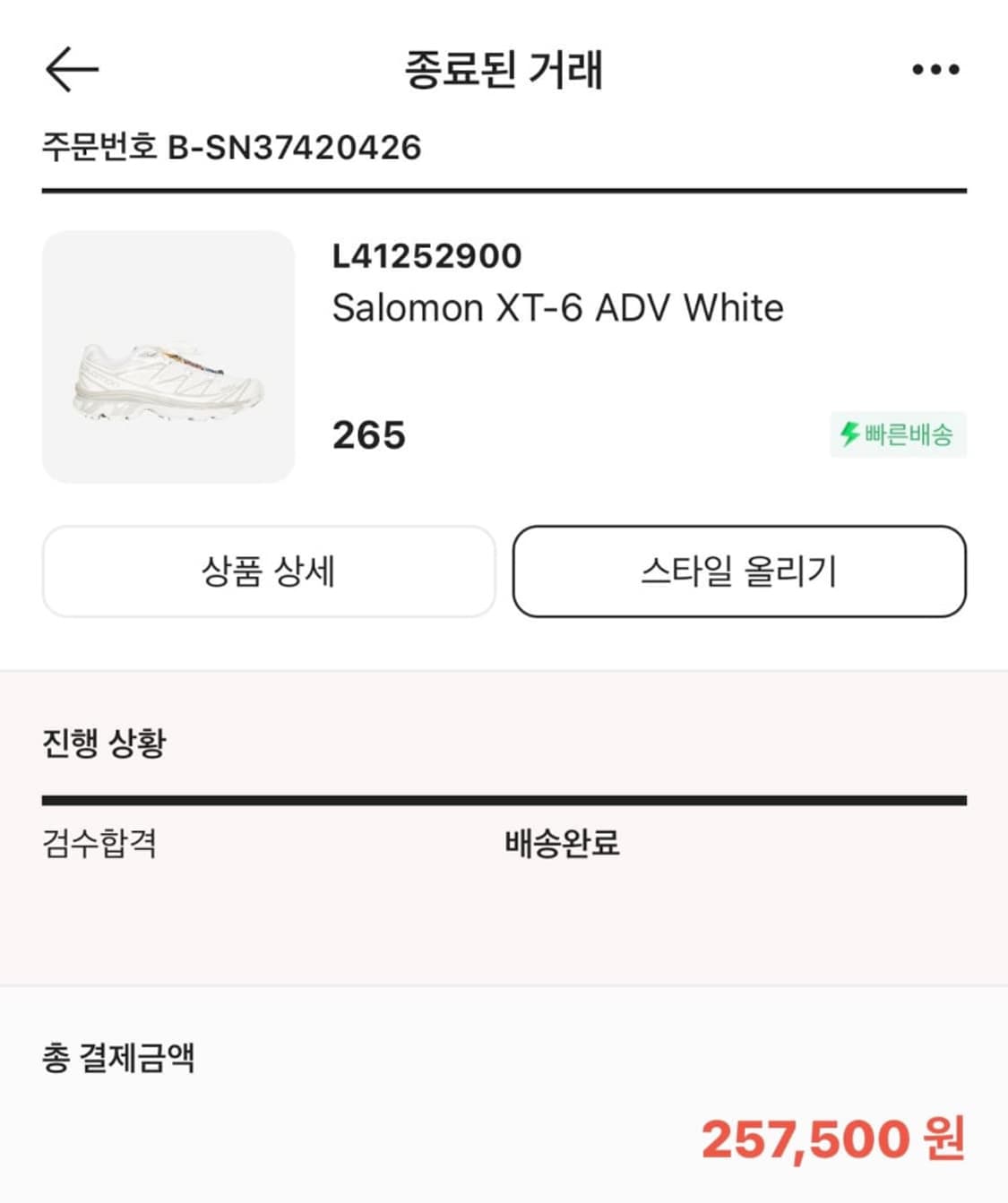The width and height of the screenshot is (1008, 1203).
Task: Click the size label 265
Action: pos(368,436)
